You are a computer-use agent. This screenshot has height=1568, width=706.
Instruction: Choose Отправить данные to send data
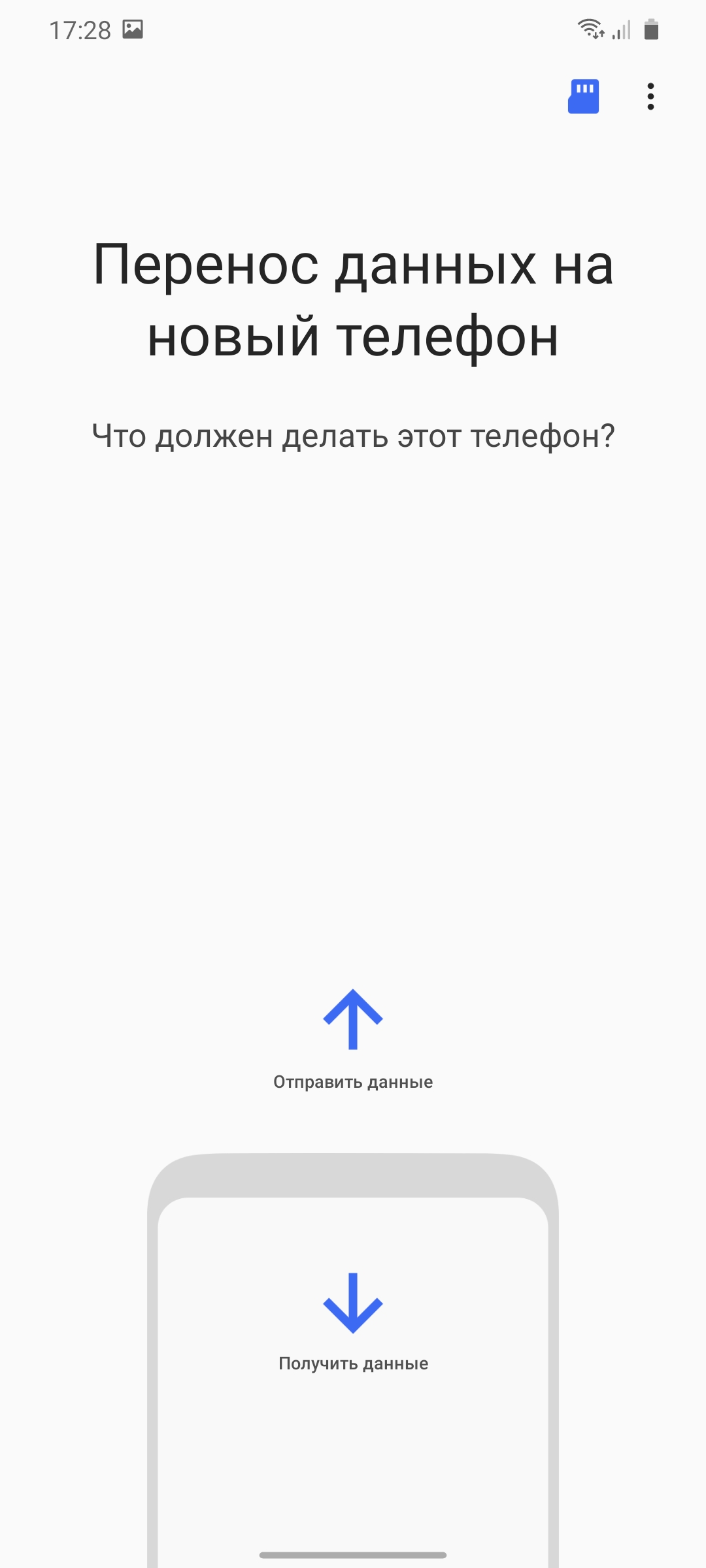pyautogui.click(x=353, y=1040)
